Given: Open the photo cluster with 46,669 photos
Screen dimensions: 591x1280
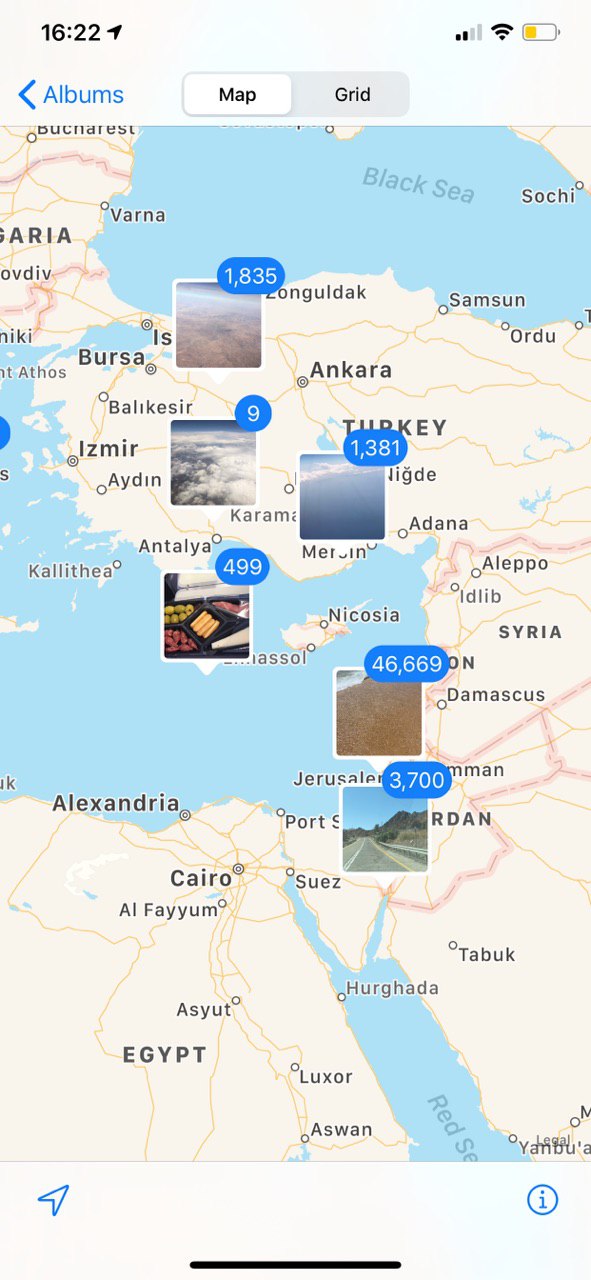Looking at the screenshot, I should pyautogui.click(x=379, y=713).
